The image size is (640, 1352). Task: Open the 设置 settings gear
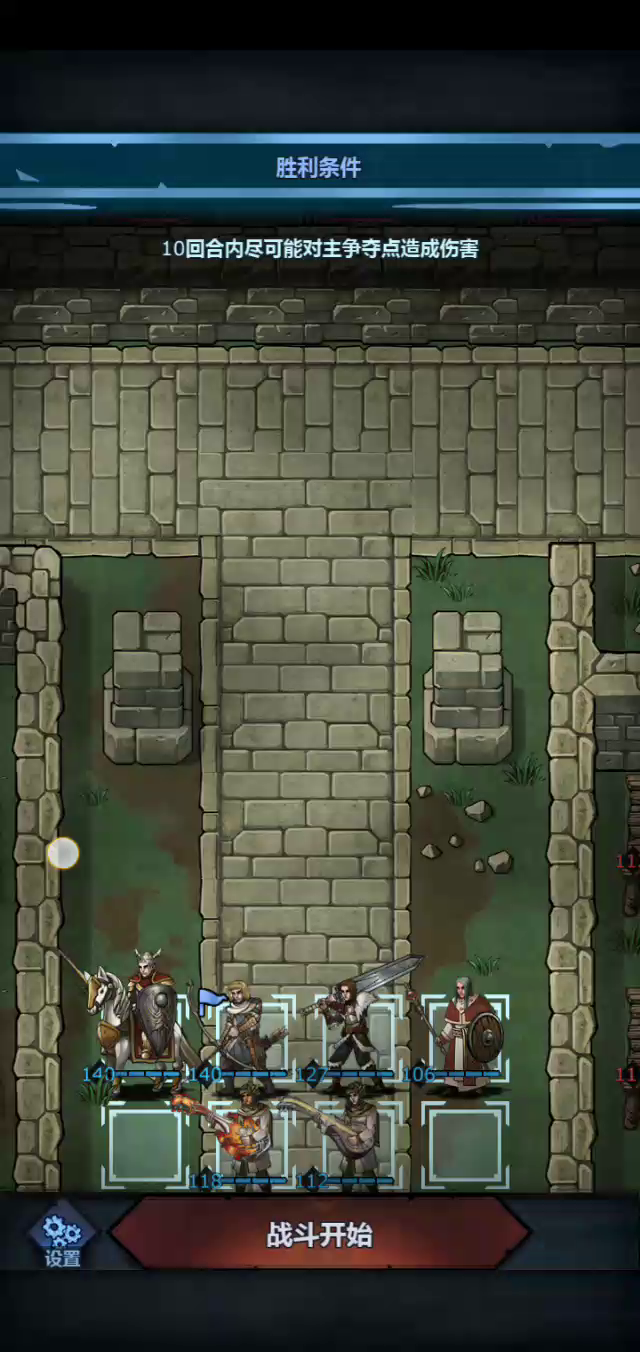click(62, 1240)
